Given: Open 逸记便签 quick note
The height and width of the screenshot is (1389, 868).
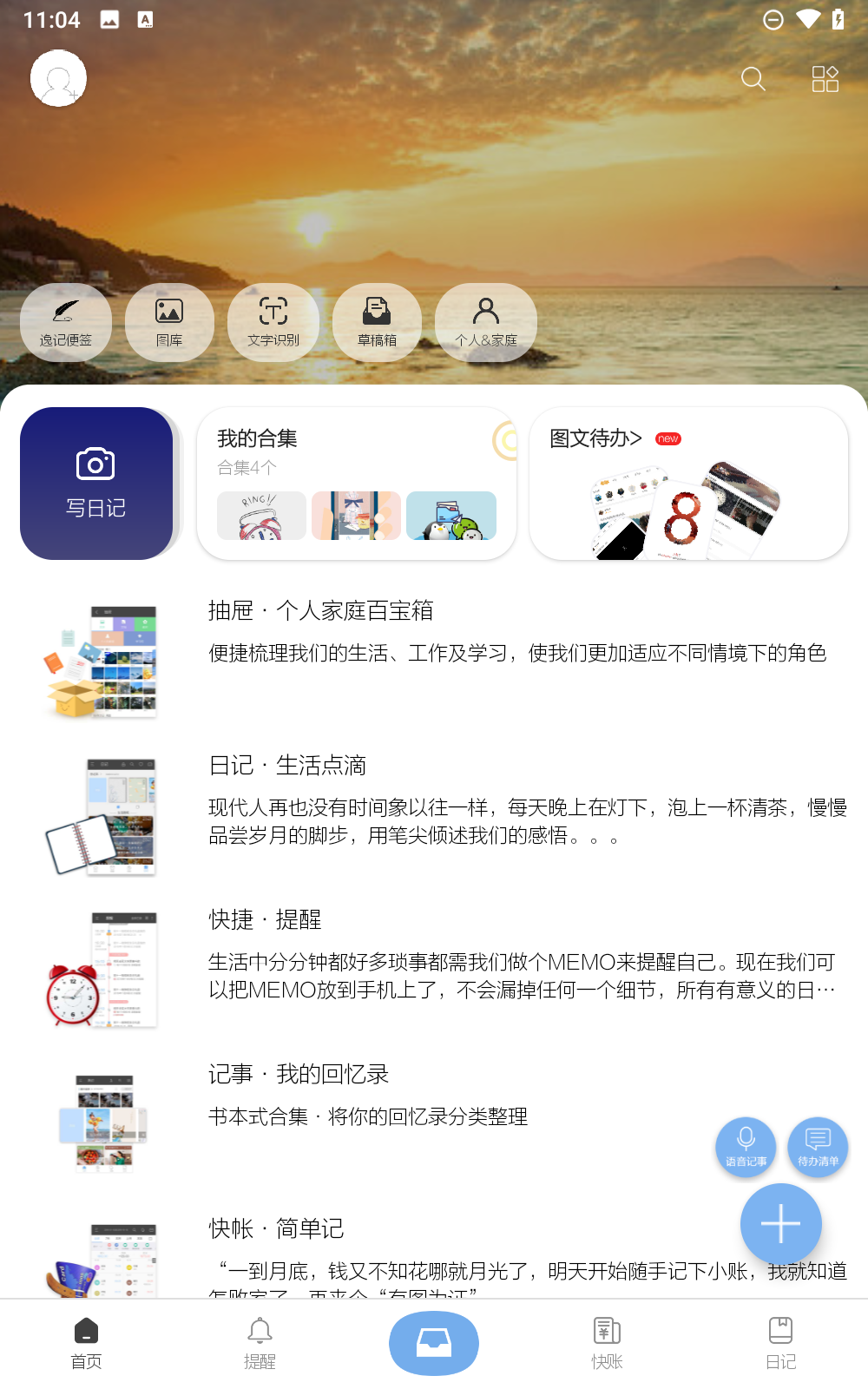Looking at the screenshot, I should pyautogui.click(x=66, y=322).
